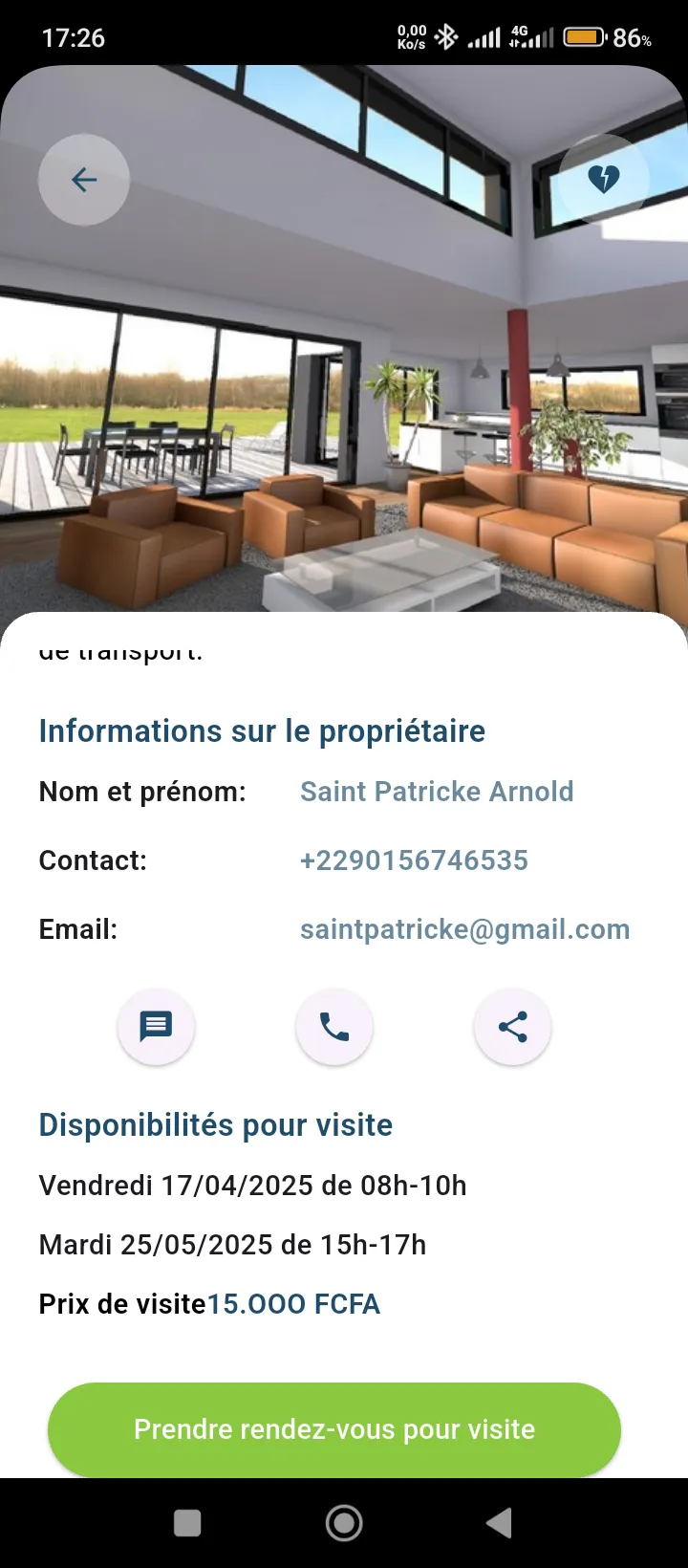Viewport: 688px width, 1568px height.
Task: Open recent apps square button
Action: click(x=187, y=1523)
